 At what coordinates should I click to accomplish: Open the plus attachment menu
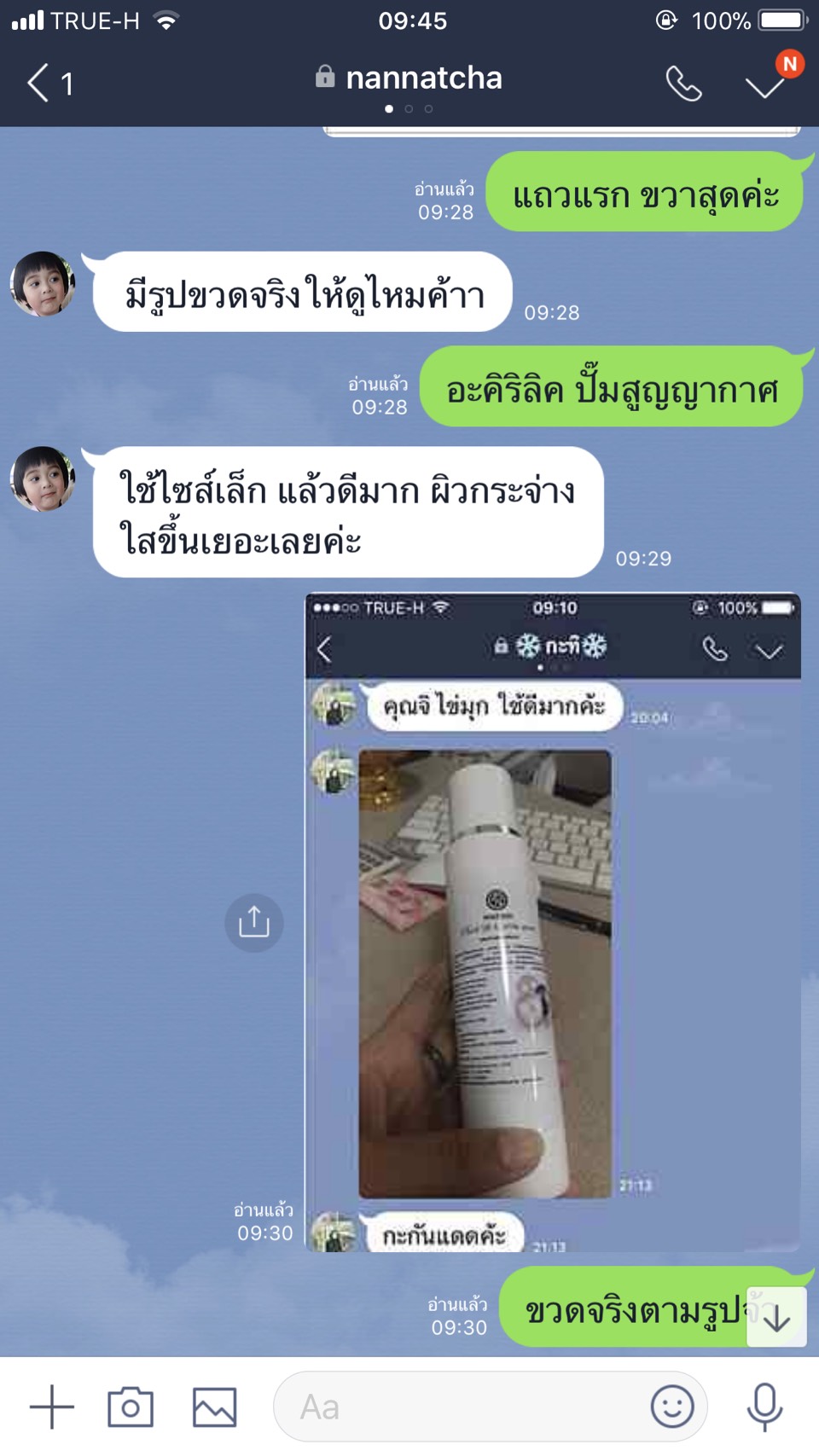[52, 1407]
